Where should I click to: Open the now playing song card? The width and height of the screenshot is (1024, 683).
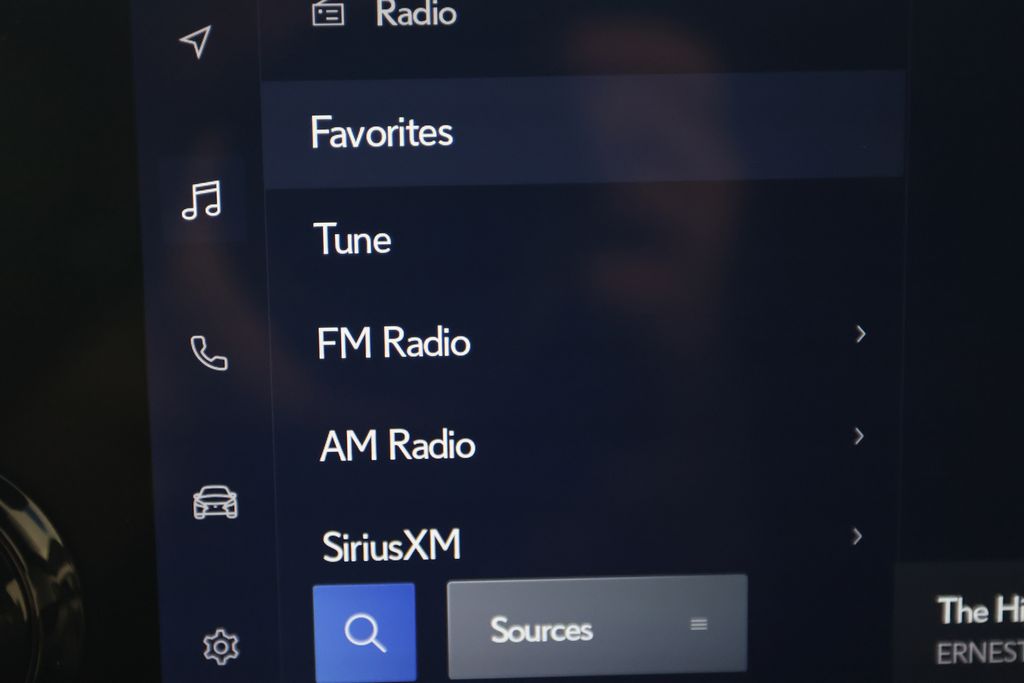click(x=965, y=625)
